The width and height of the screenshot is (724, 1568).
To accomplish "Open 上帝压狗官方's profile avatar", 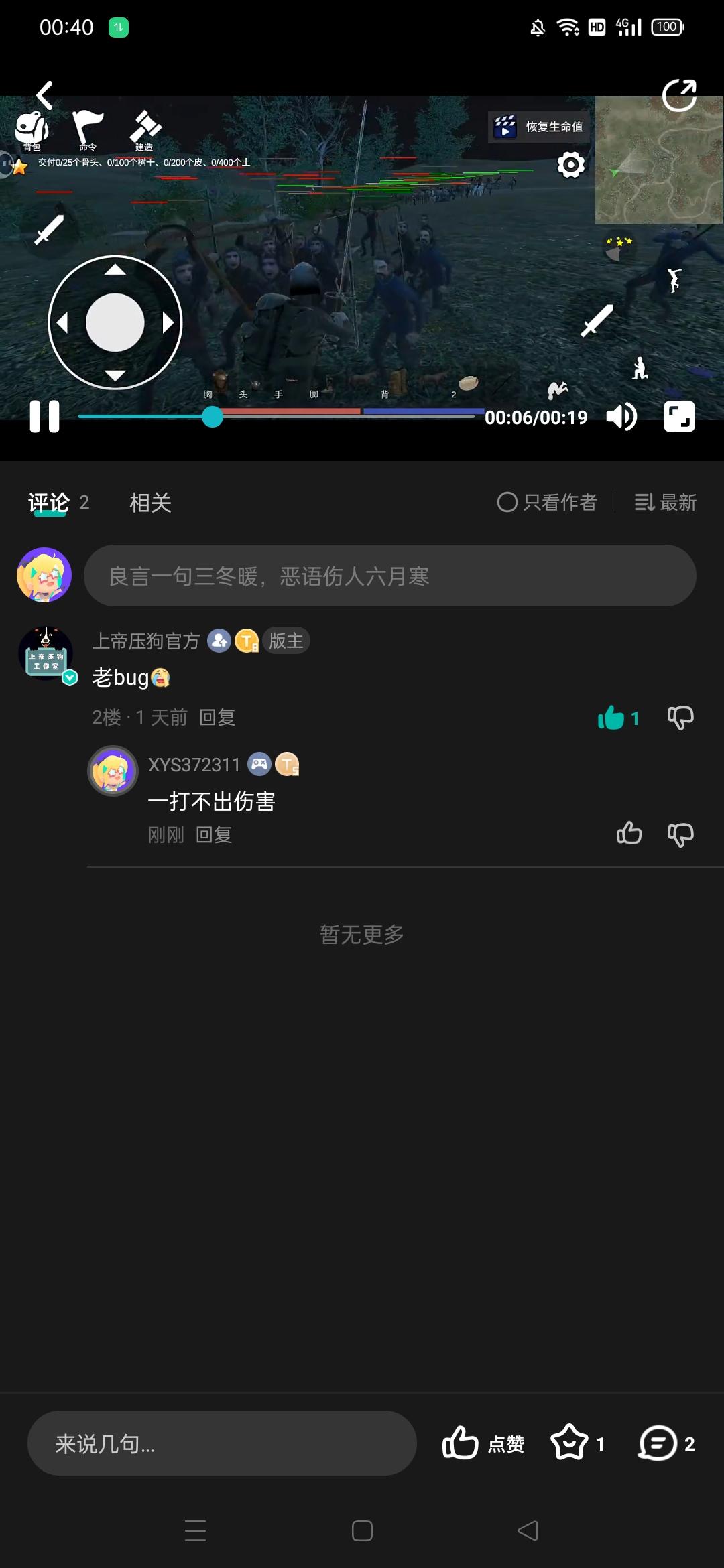I will 46,654.
